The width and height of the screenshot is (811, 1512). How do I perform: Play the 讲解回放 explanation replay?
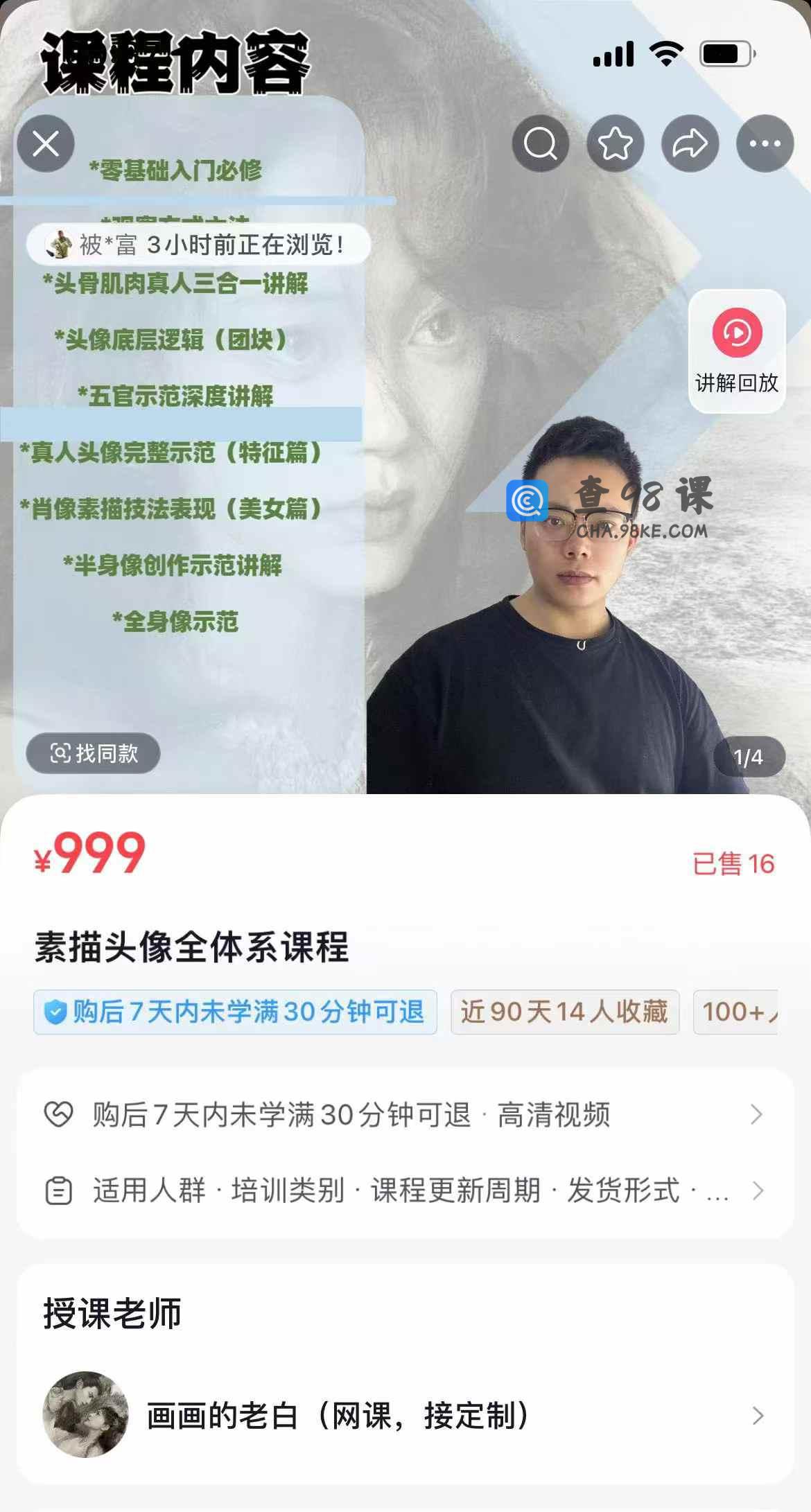[737, 351]
